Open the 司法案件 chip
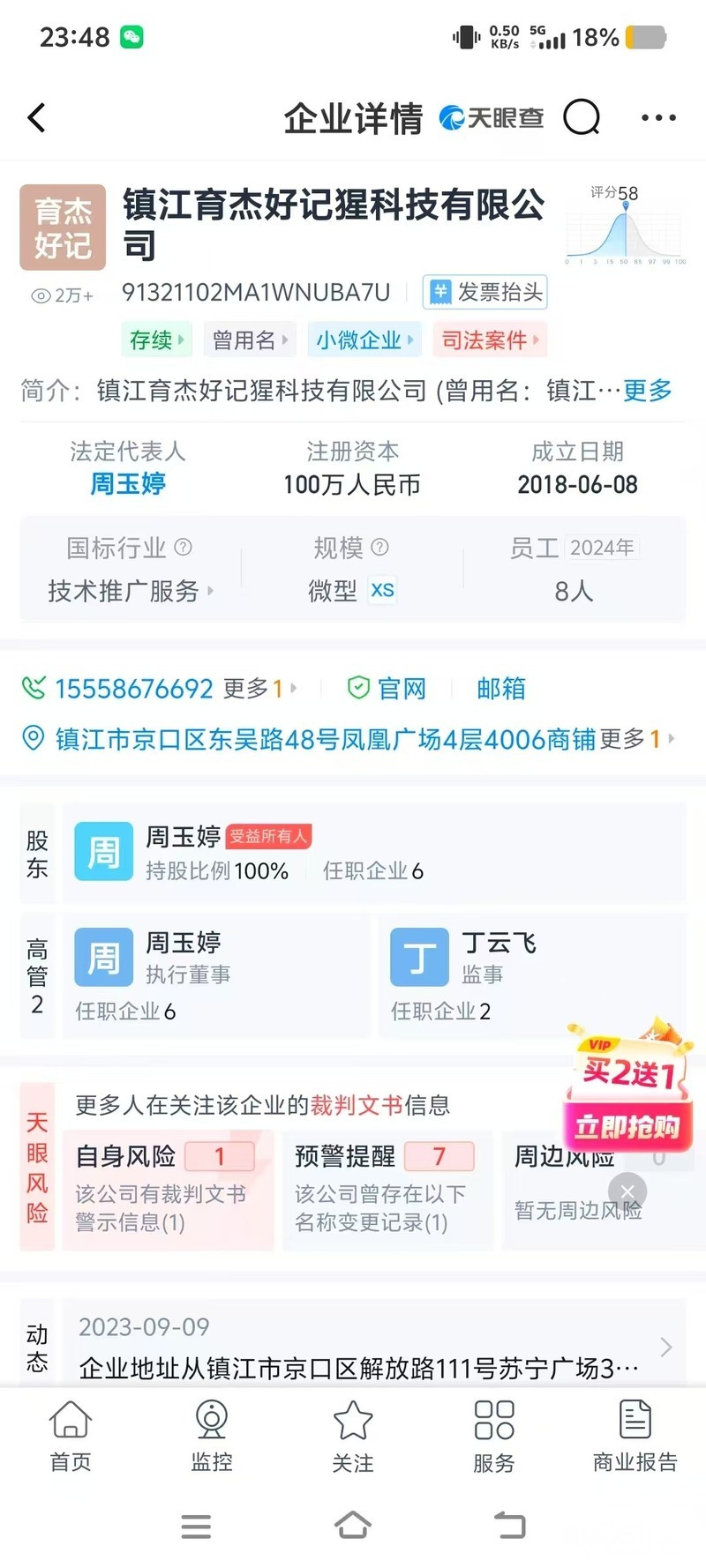The height and width of the screenshot is (1568, 706). (x=490, y=340)
